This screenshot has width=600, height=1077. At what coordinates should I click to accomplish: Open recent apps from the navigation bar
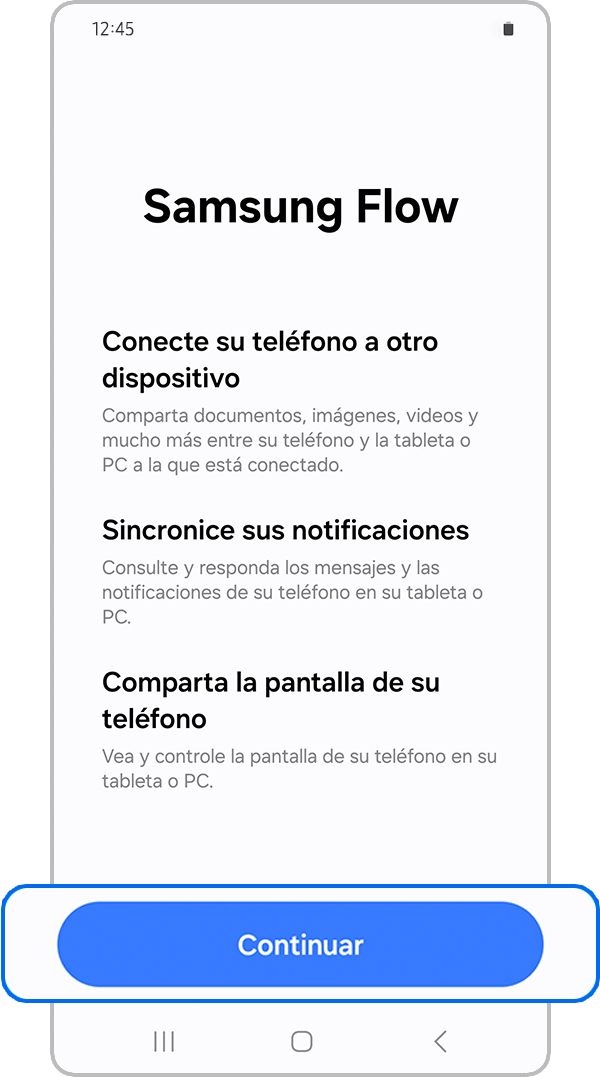click(x=164, y=1041)
